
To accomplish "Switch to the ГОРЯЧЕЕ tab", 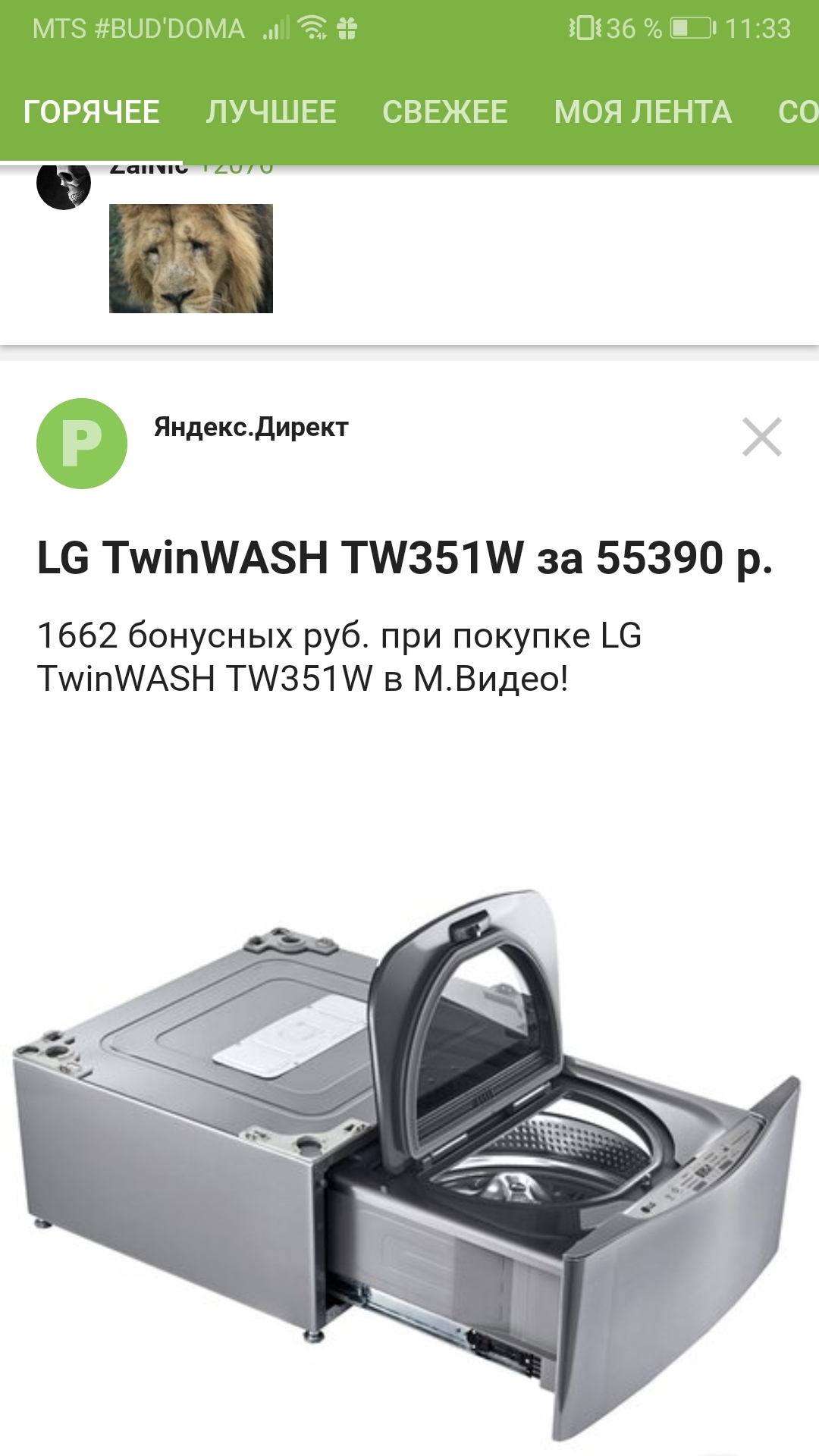I will 91,112.
